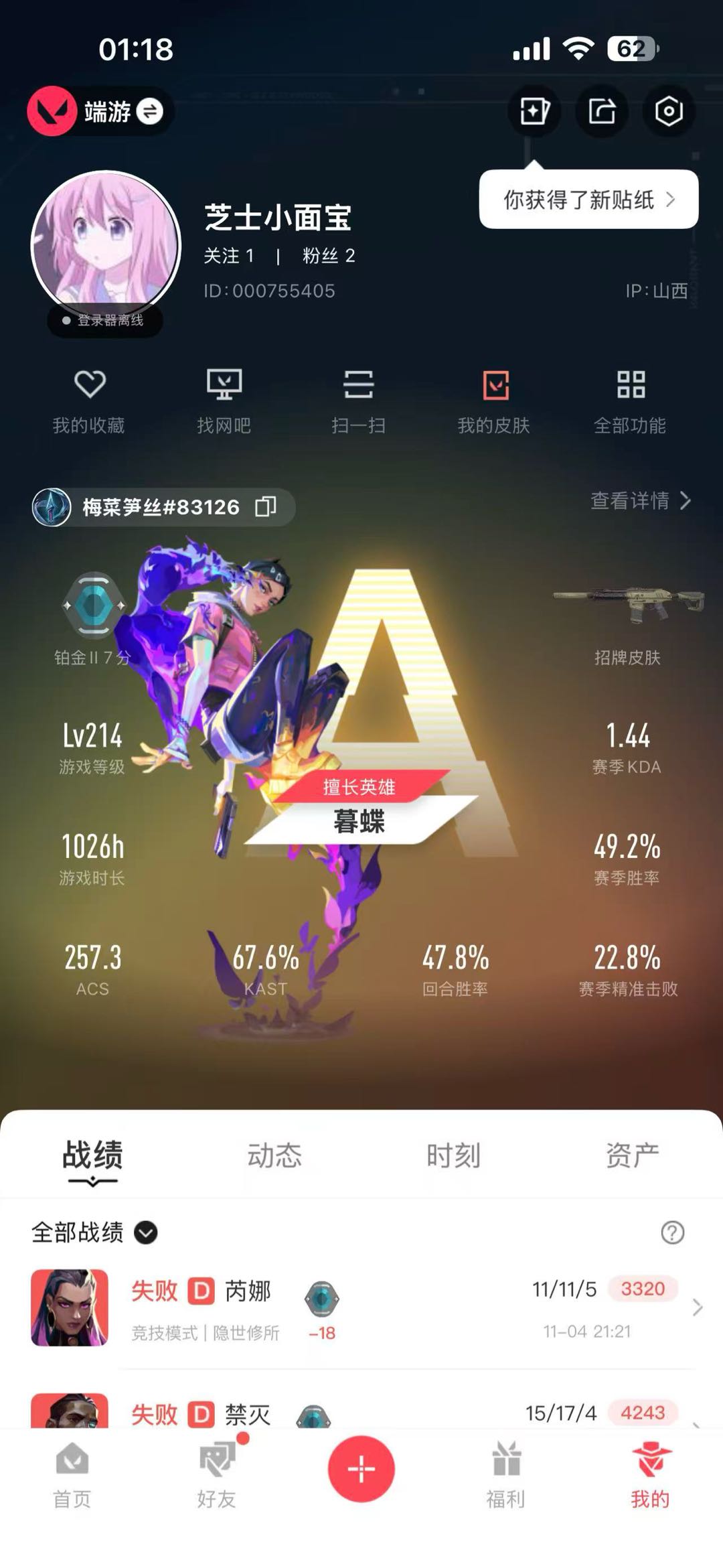This screenshot has height=1568, width=723.
Task: Open the sticker card icon
Action: pyautogui.click(x=534, y=111)
